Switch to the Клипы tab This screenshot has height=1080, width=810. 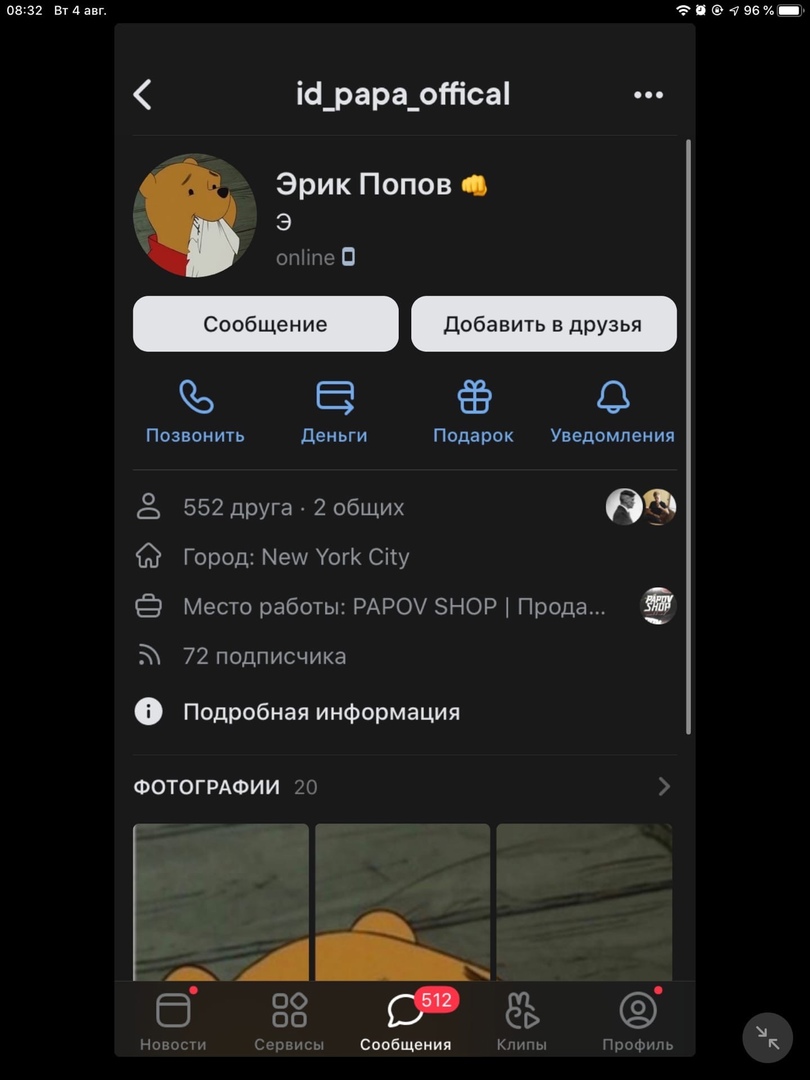pyautogui.click(x=521, y=1022)
